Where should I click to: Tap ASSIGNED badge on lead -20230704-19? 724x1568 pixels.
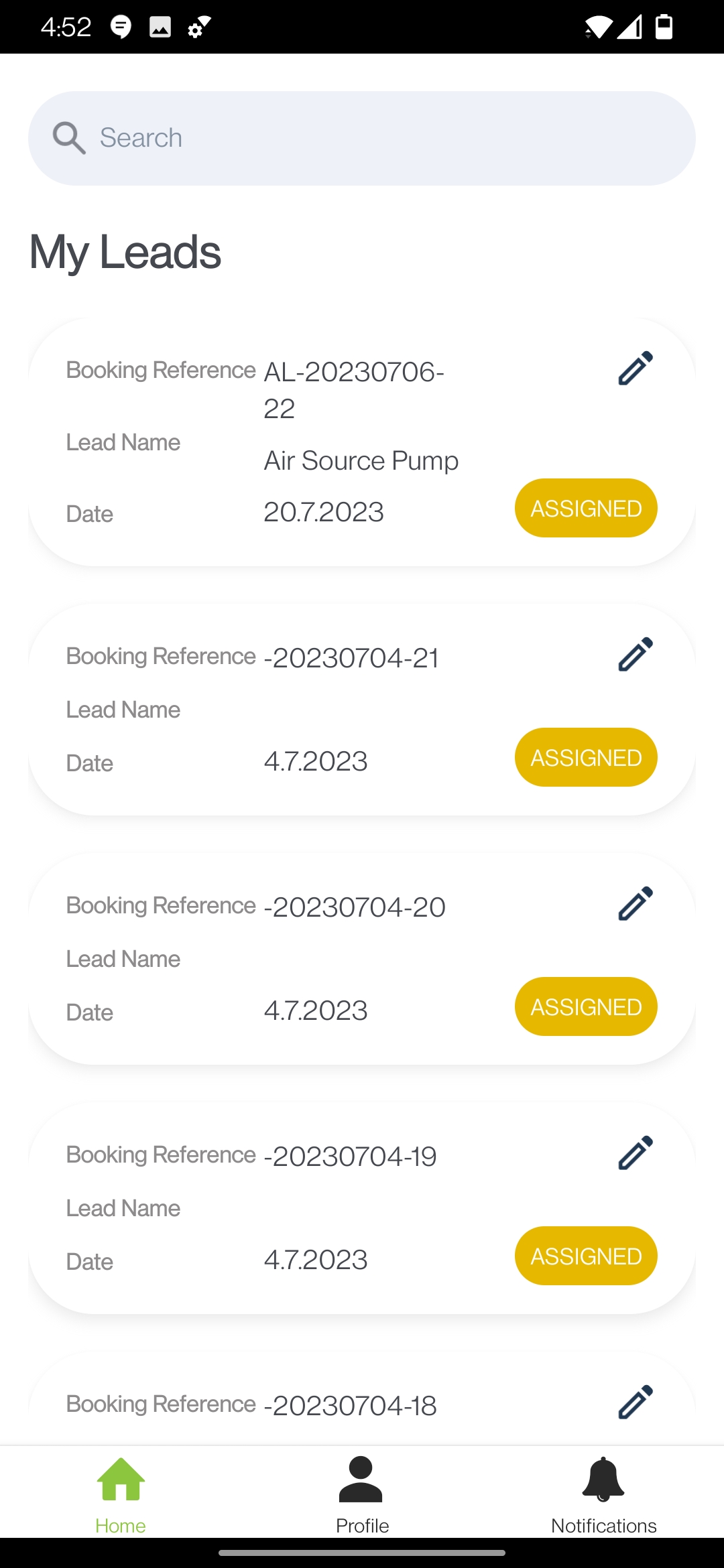586,1256
